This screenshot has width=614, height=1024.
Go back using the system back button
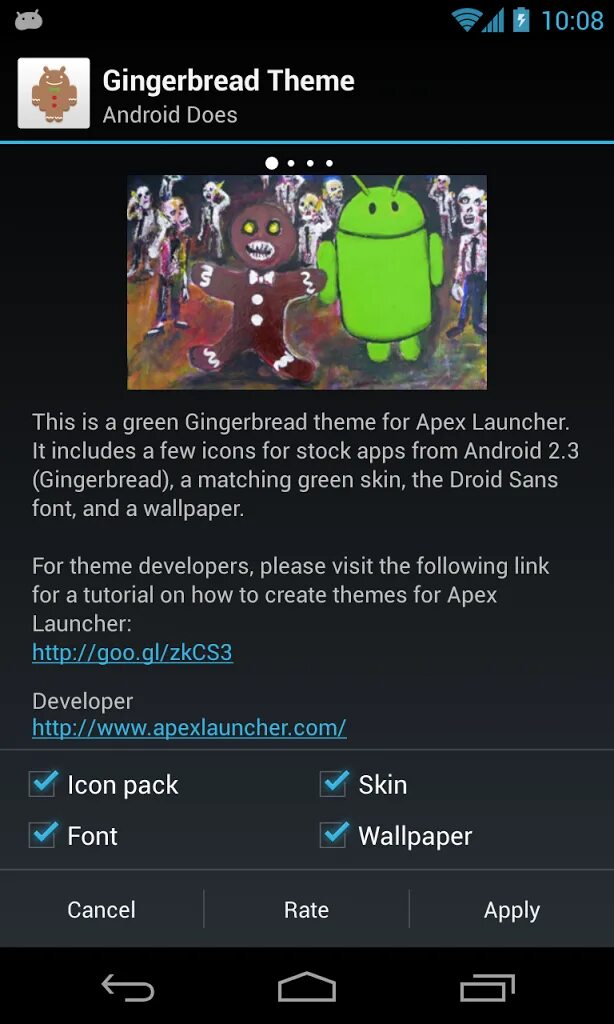[128, 986]
